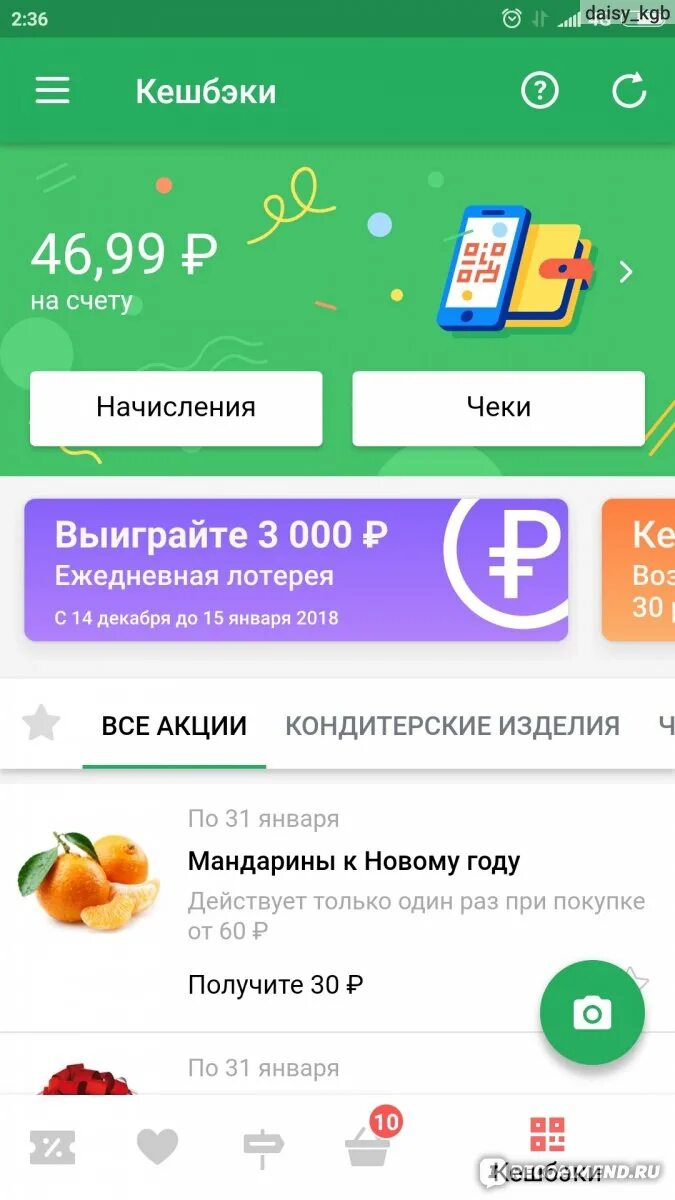The width and height of the screenshot is (675, 1200).
Task: Open the Выиграйте 3 000 ₽ lottery banner
Action: point(296,570)
